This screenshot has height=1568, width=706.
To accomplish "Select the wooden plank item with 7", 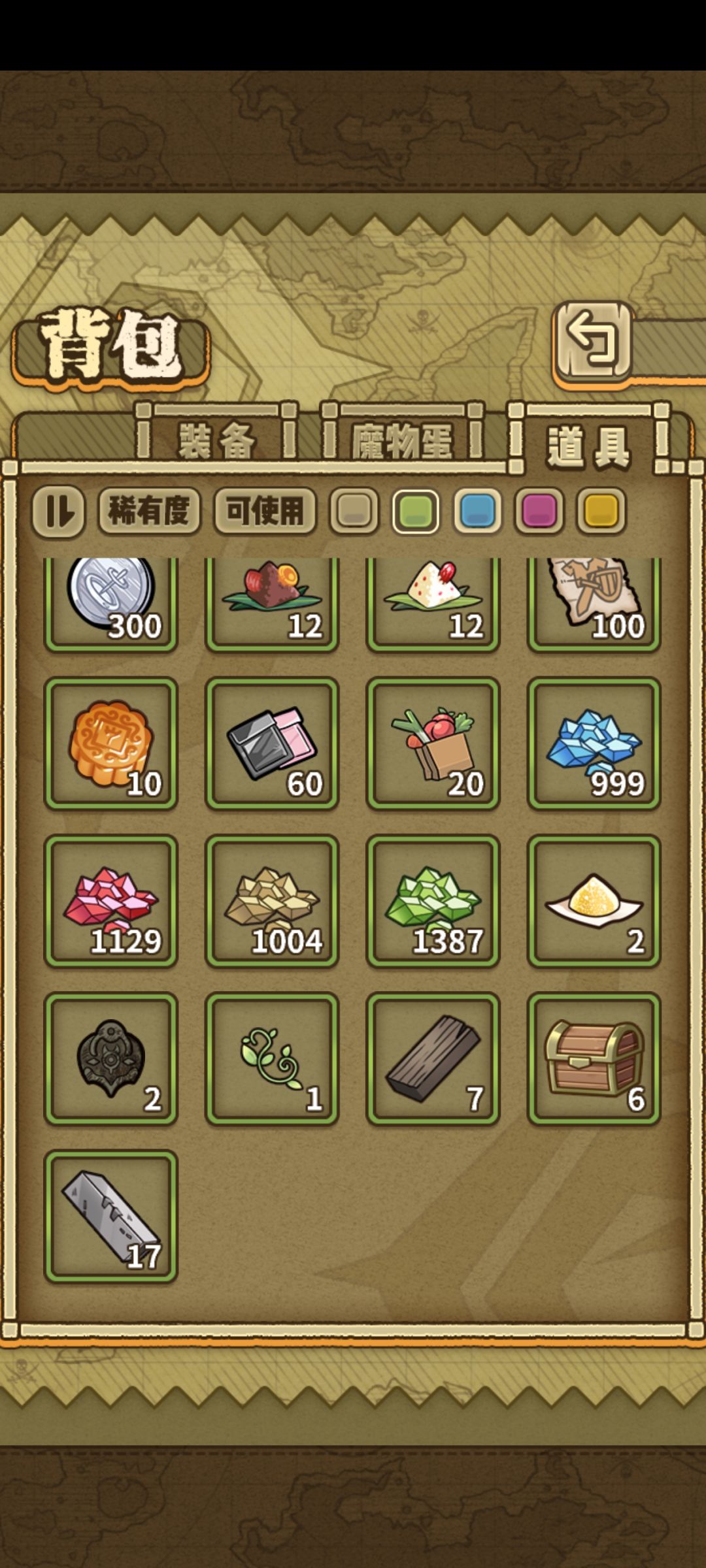I will point(433,1058).
